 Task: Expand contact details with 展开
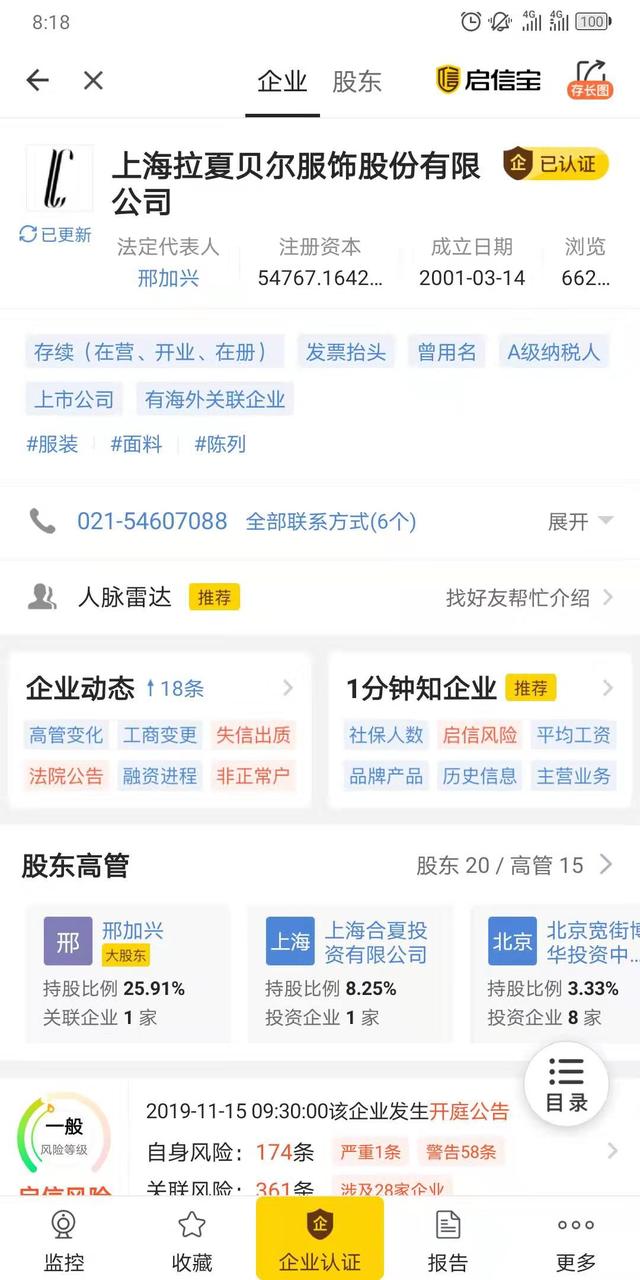pos(580,521)
